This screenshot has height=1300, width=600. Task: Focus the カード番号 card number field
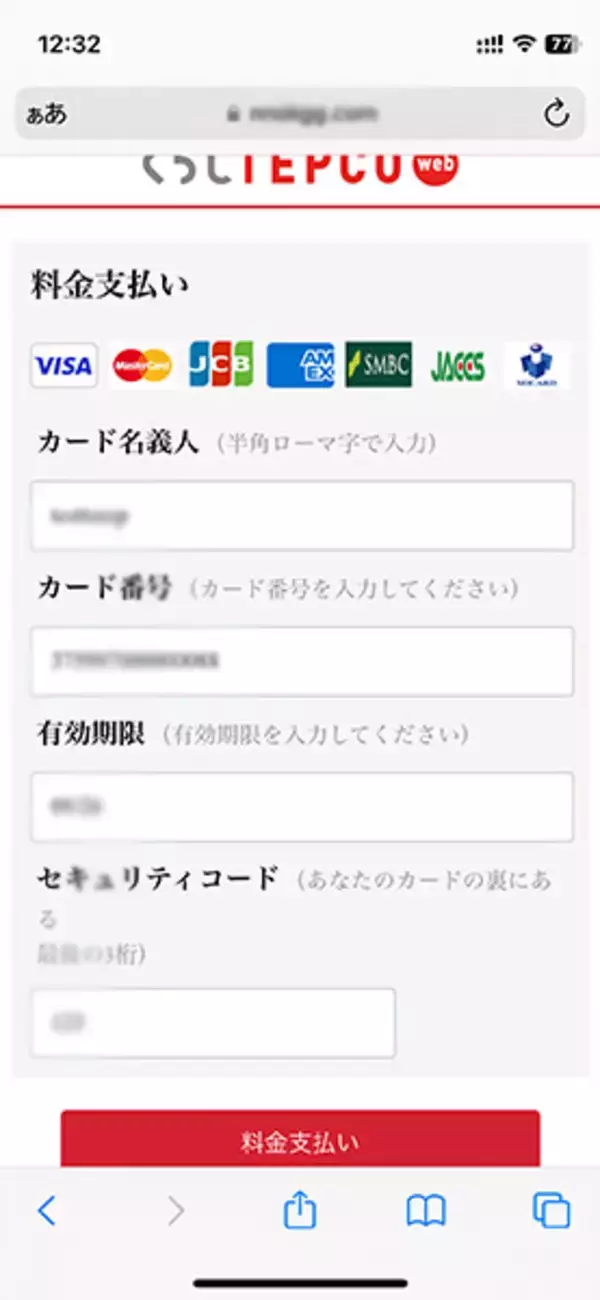pos(301,660)
